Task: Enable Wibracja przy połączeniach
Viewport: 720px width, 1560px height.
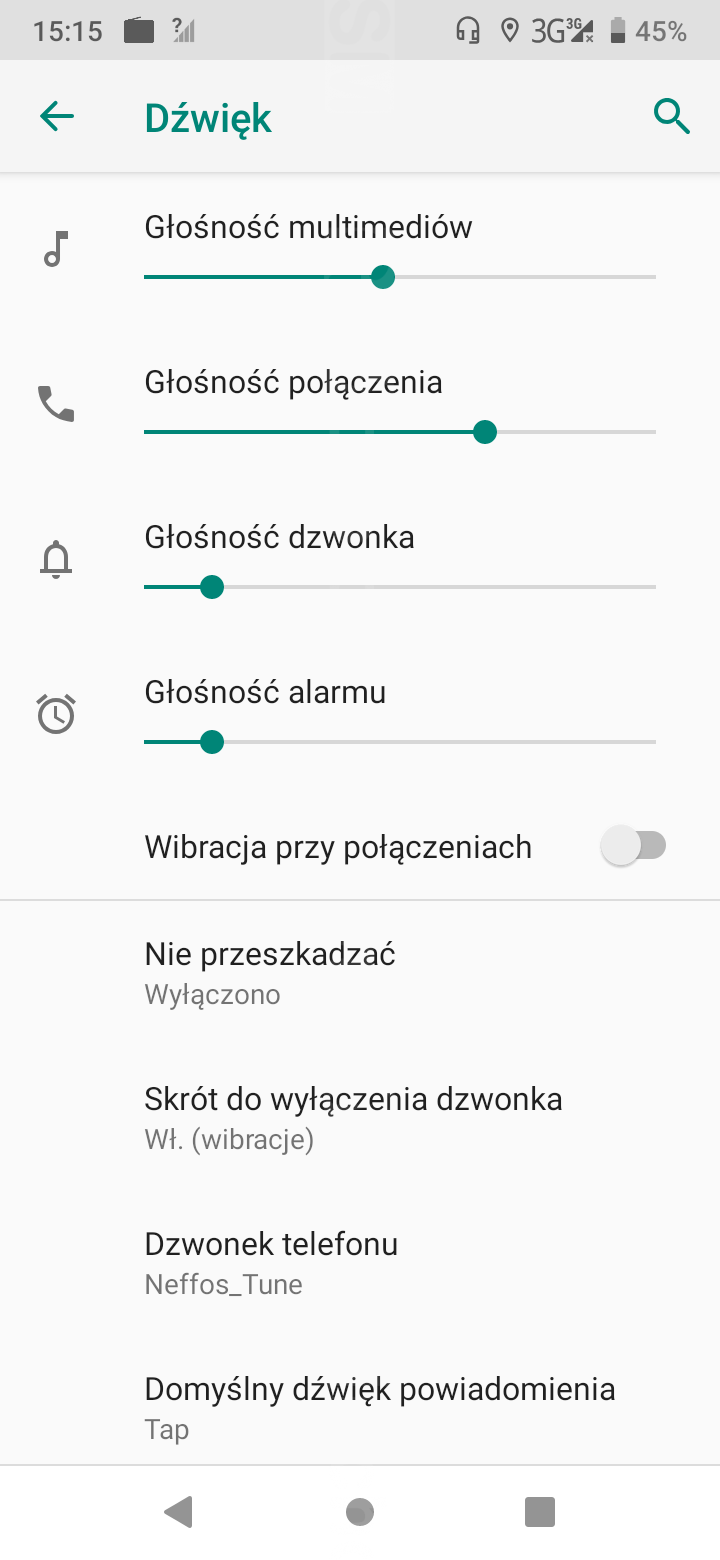Action: pyautogui.click(x=633, y=847)
